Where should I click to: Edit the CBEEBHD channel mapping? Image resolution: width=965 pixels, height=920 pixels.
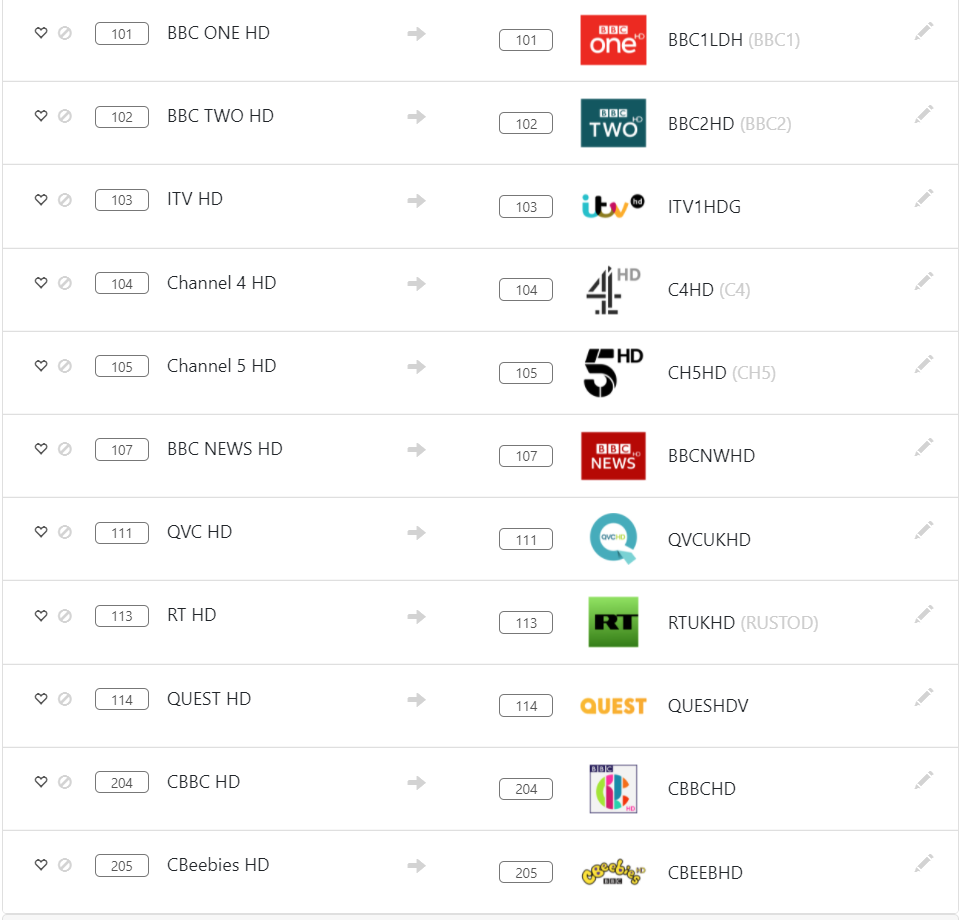pos(923,862)
